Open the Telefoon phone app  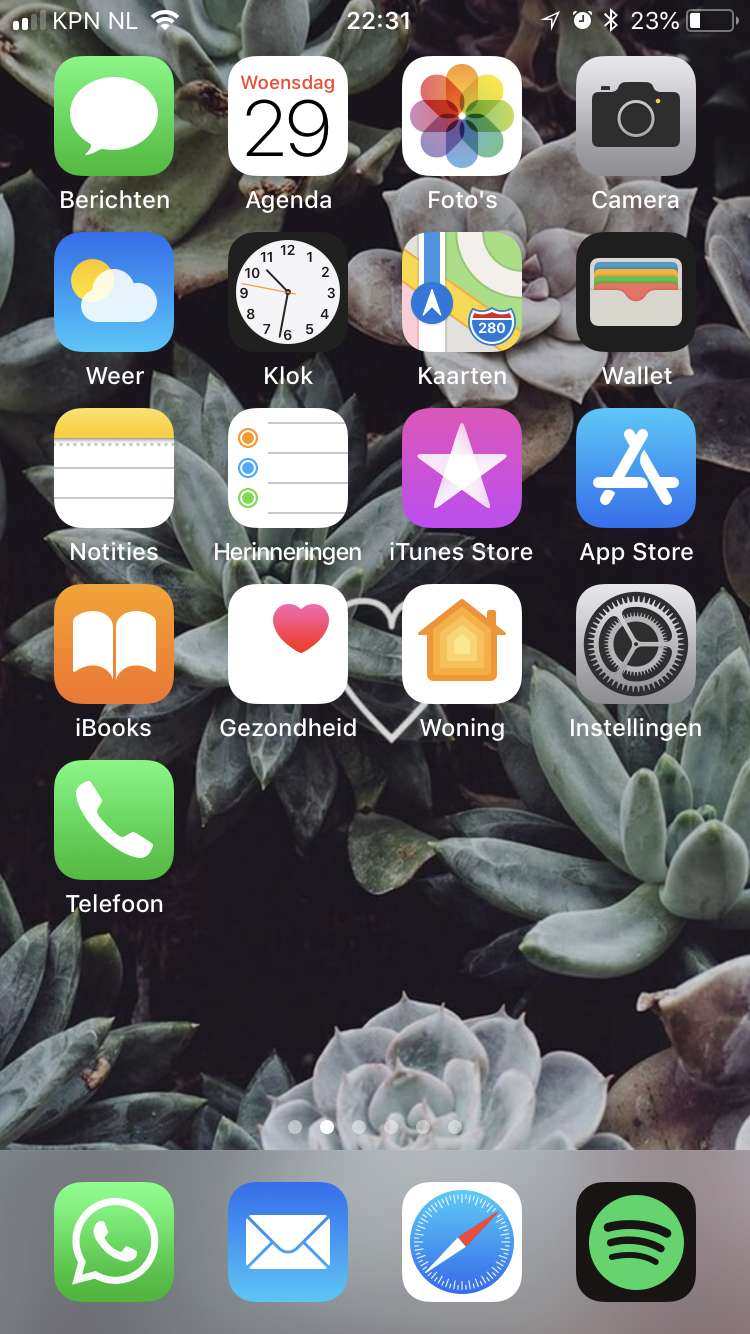[114, 820]
